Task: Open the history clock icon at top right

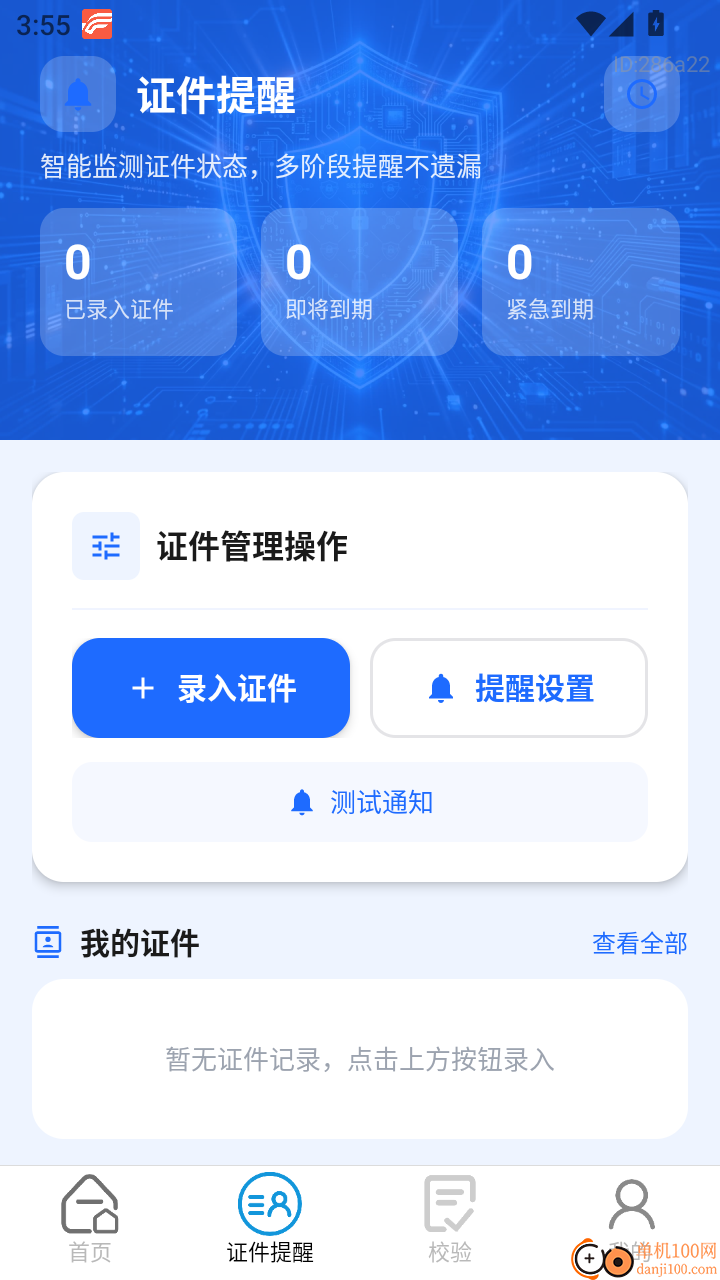Action: [642, 95]
